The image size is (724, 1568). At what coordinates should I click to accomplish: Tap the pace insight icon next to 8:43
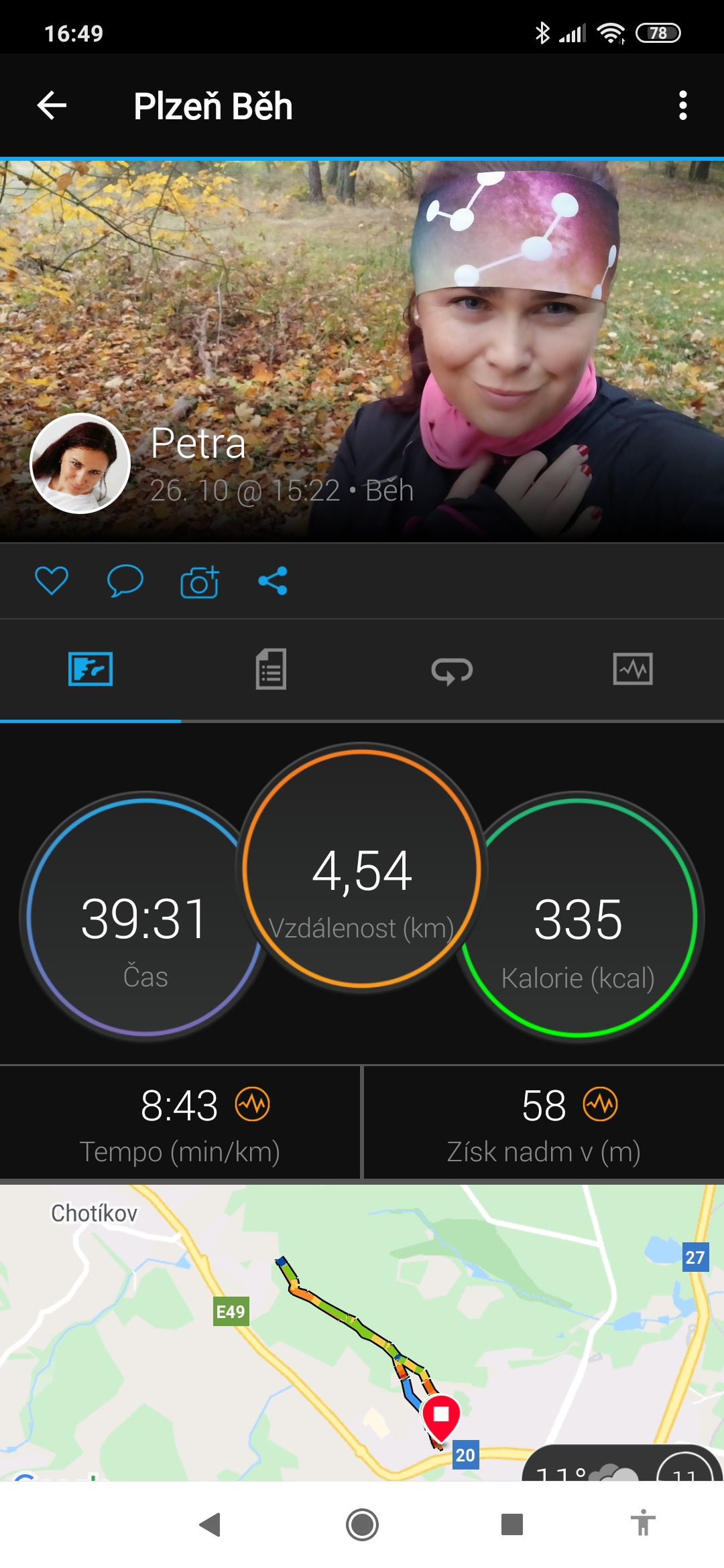coord(252,1104)
